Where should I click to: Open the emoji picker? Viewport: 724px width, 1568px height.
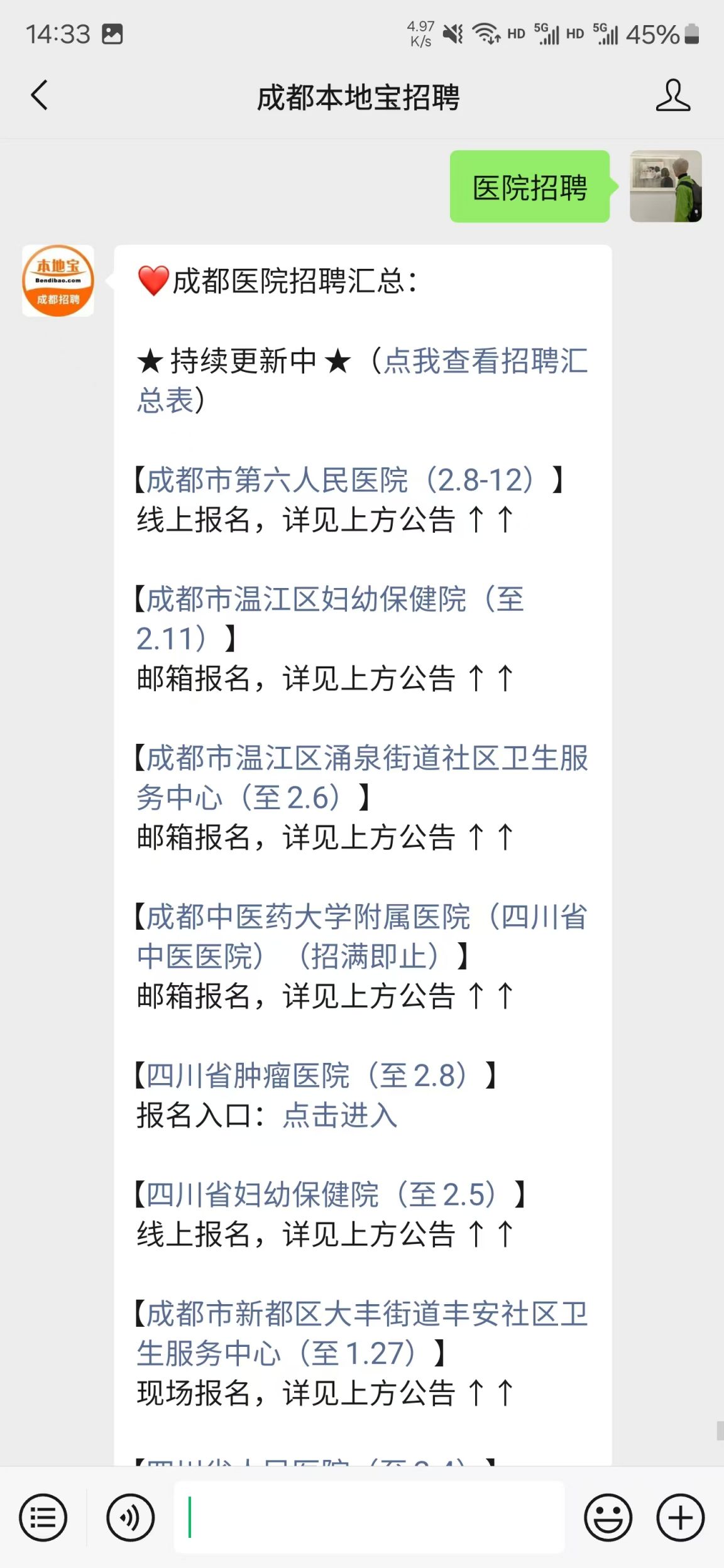point(608,1518)
